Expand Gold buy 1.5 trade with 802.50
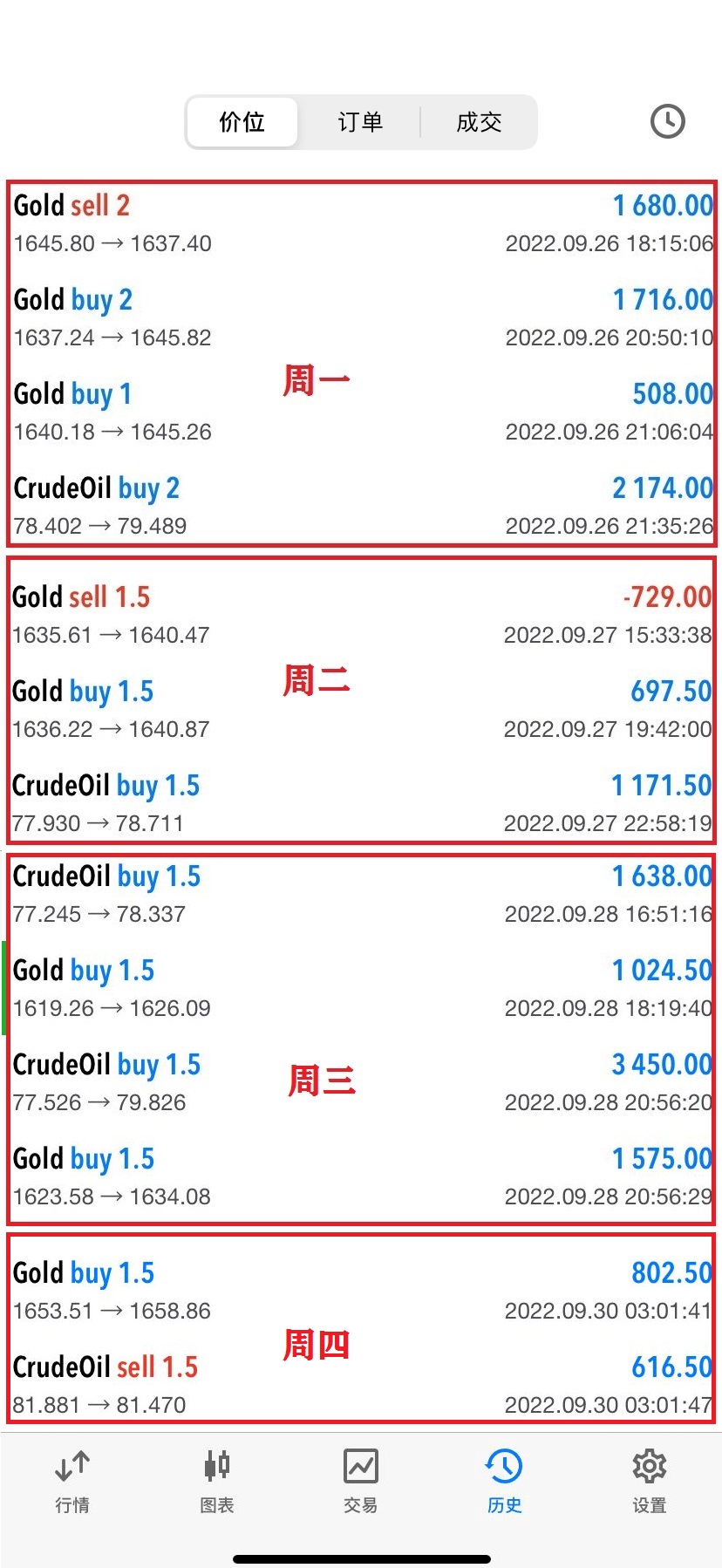 click(361, 1292)
